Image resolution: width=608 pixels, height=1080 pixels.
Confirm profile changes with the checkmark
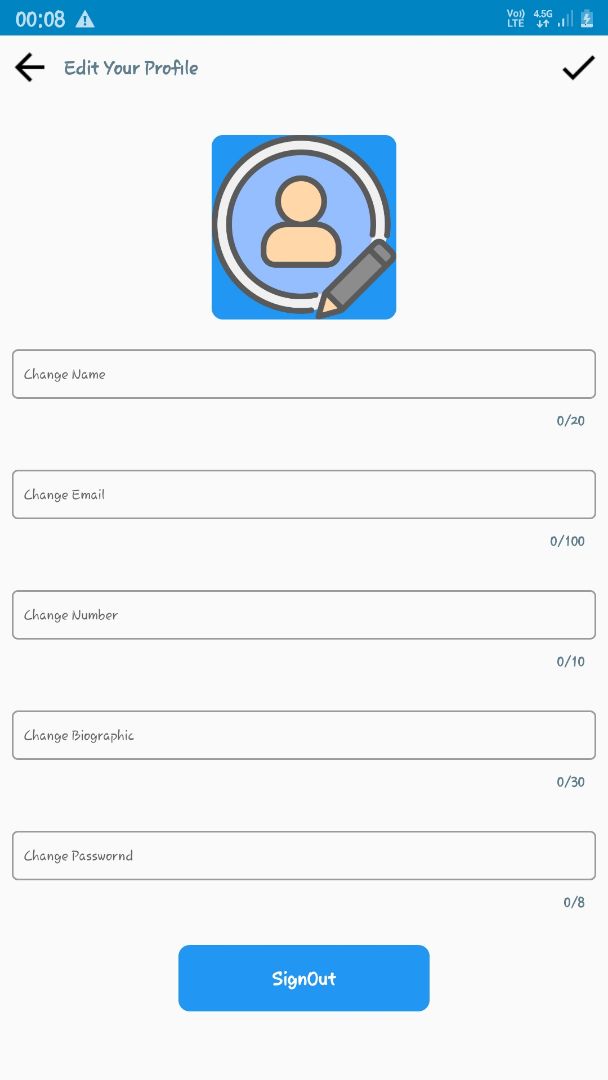click(578, 68)
